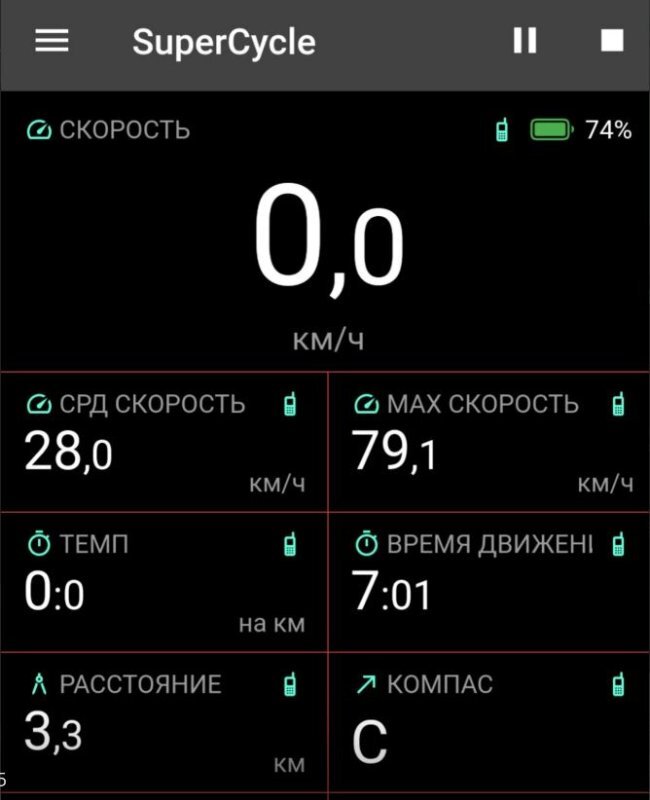Pause the ride recording
Viewport: 650px width, 800px height.
tap(524, 41)
